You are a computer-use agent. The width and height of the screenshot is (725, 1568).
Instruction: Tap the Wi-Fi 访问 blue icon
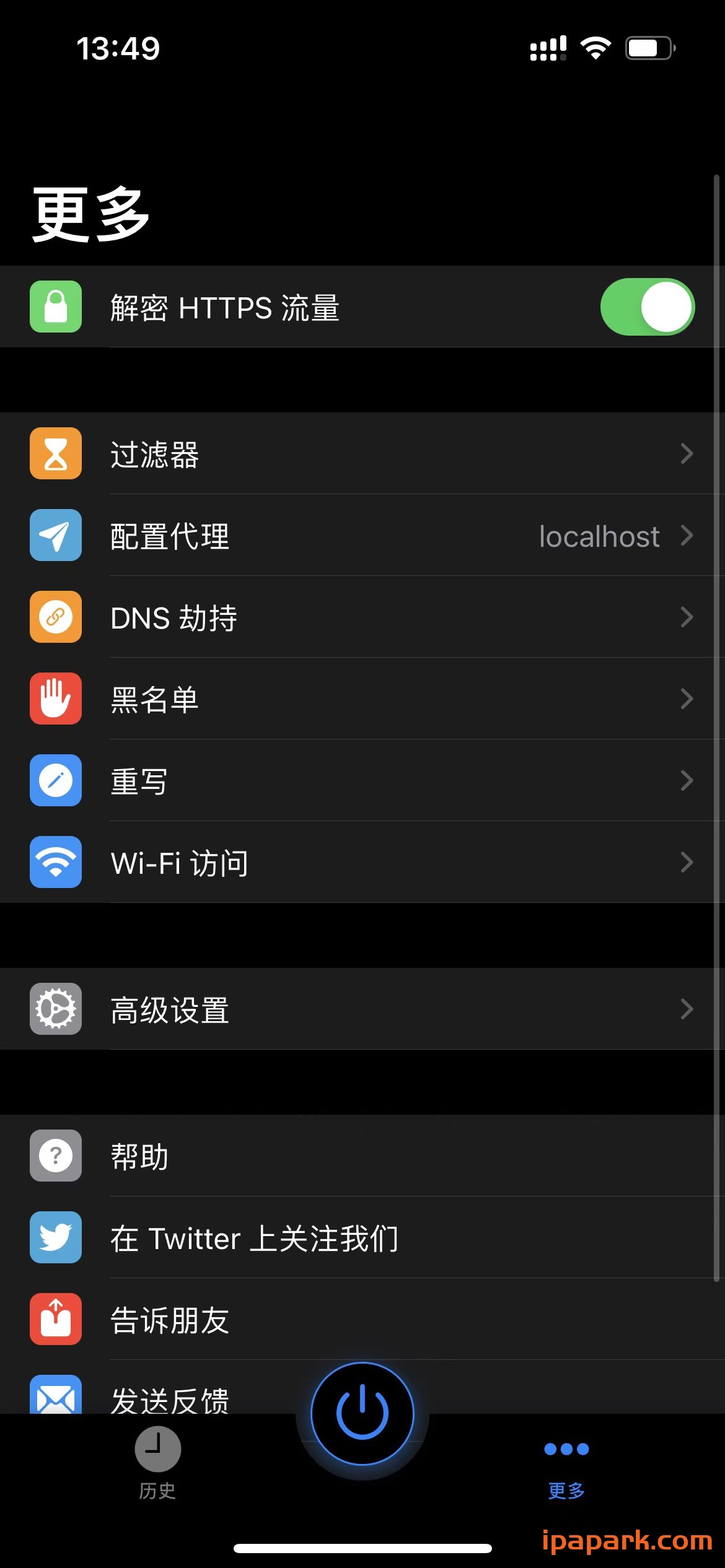pos(55,863)
